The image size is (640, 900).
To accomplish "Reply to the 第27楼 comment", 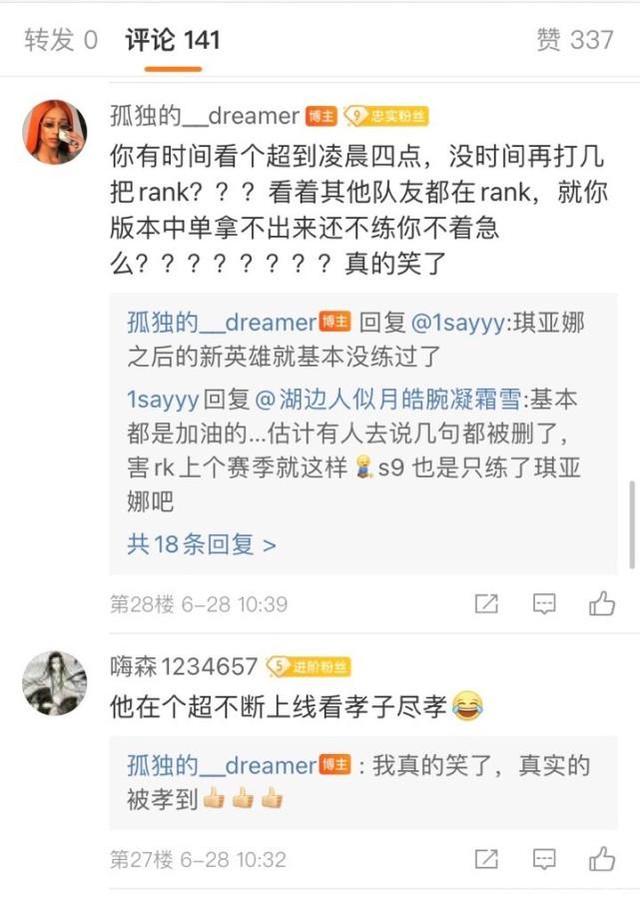I will 544,859.
